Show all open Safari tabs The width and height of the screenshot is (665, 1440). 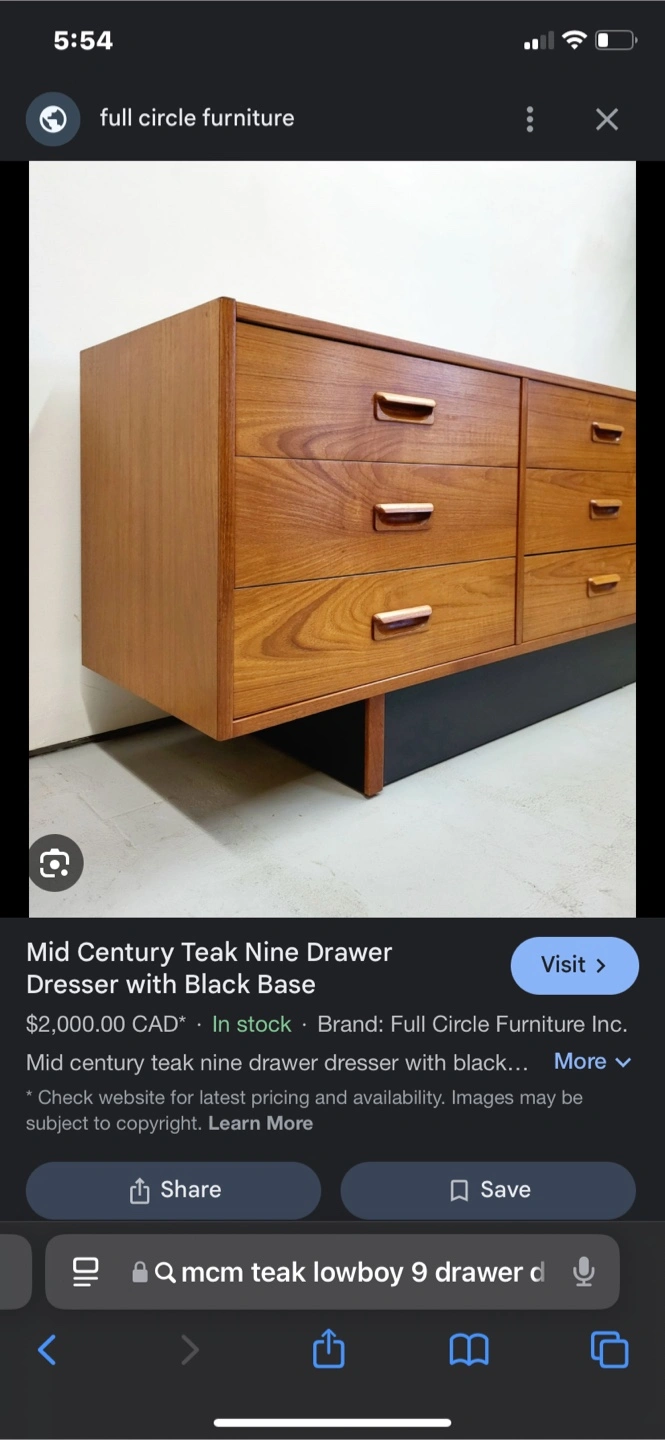609,1351
